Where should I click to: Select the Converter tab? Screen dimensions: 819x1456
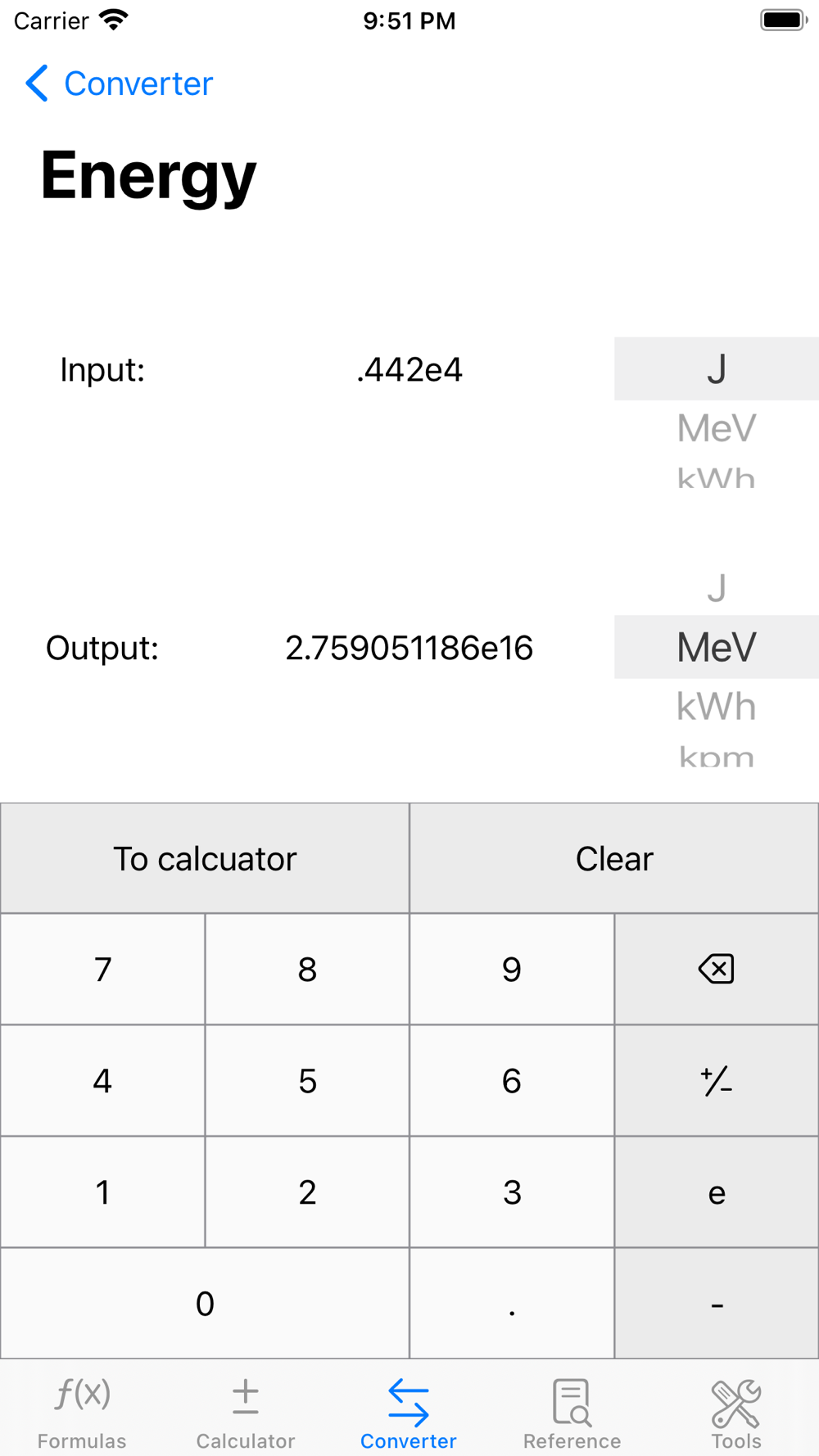(409, 1412)
